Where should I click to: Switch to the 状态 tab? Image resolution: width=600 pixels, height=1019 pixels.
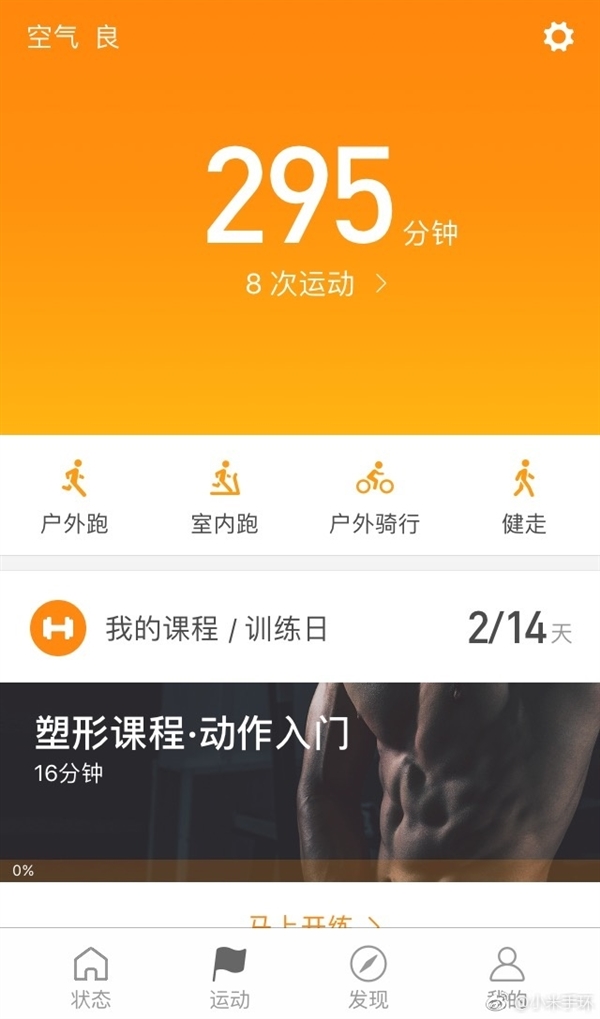point(91,977)
